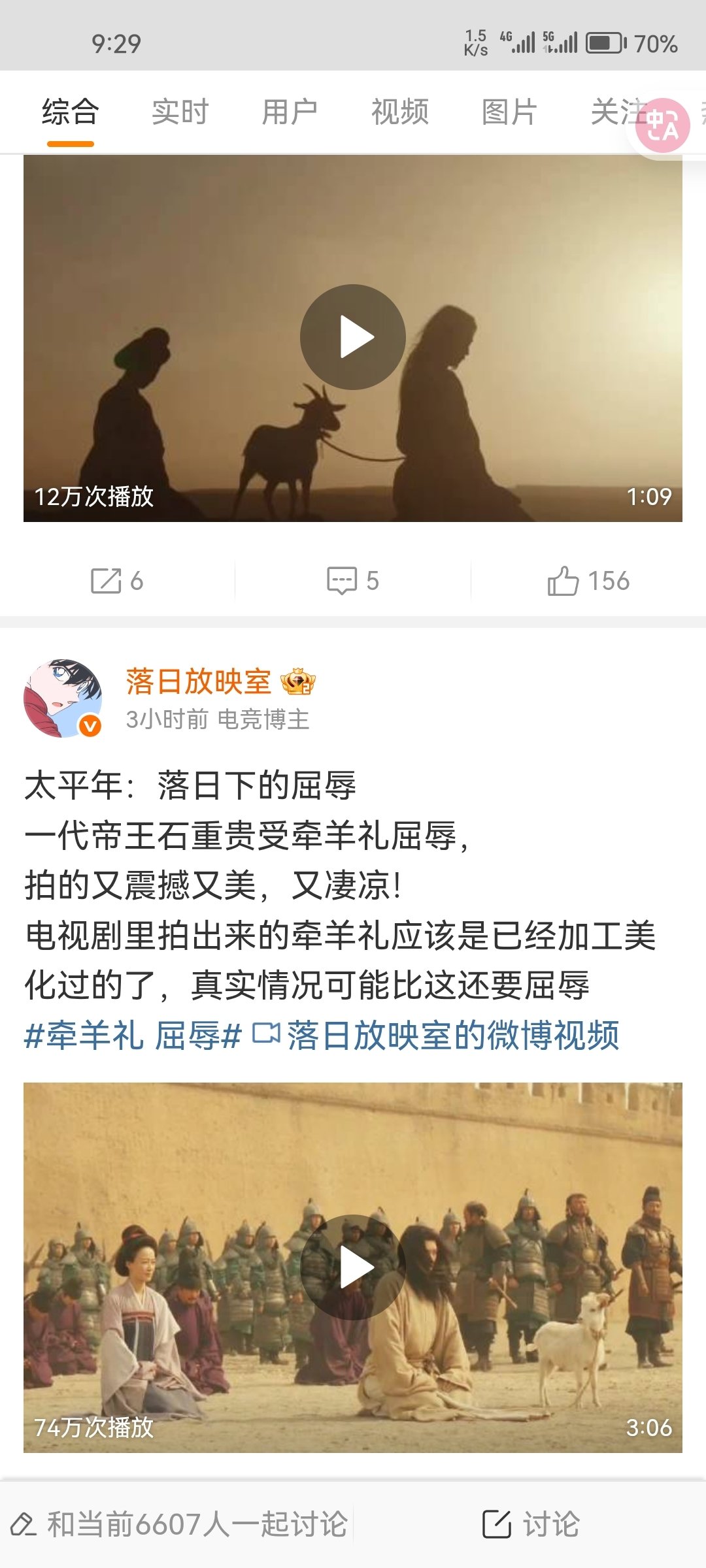
Task: Tap the 和当前6607人一起讨论 input field
Action: coord(178,1524)
